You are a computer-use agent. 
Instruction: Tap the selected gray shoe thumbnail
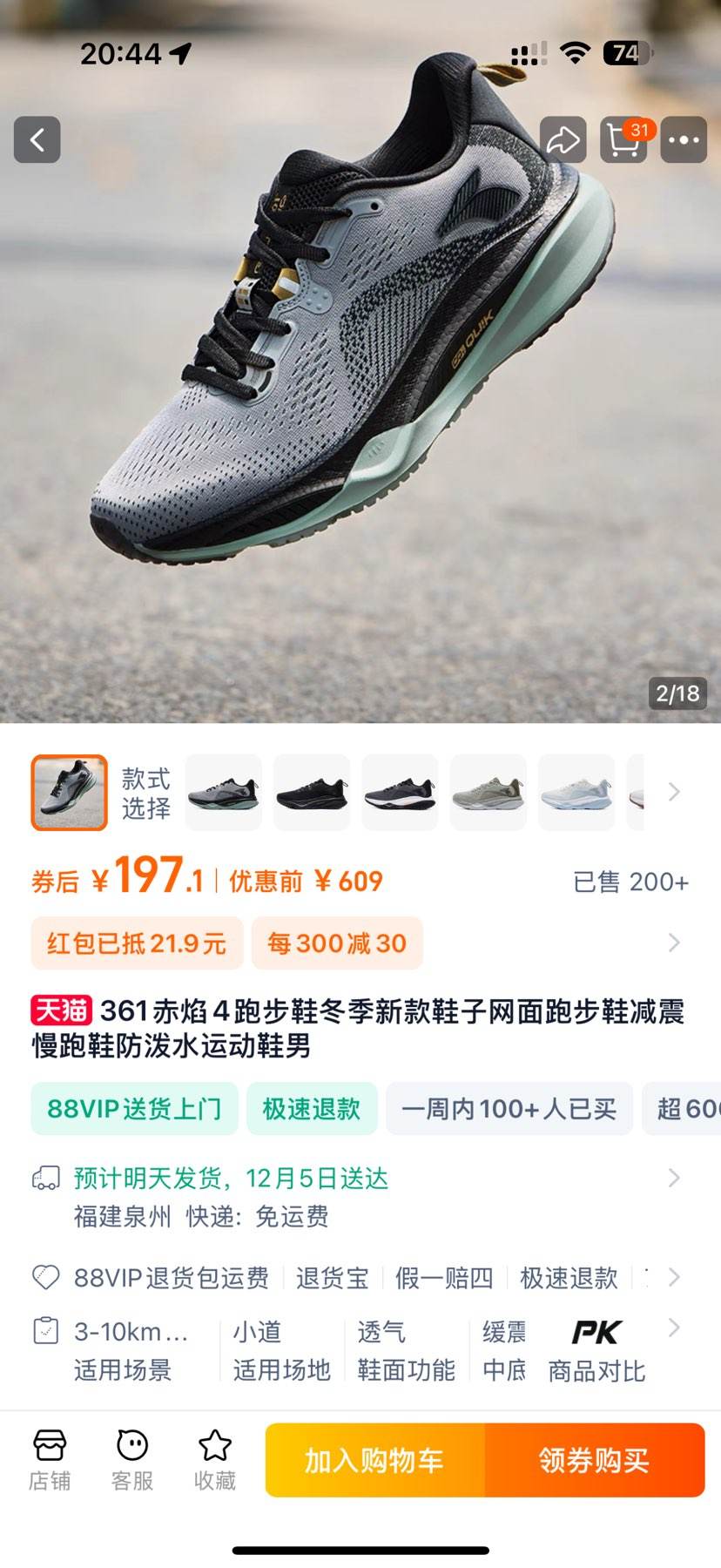68,792
